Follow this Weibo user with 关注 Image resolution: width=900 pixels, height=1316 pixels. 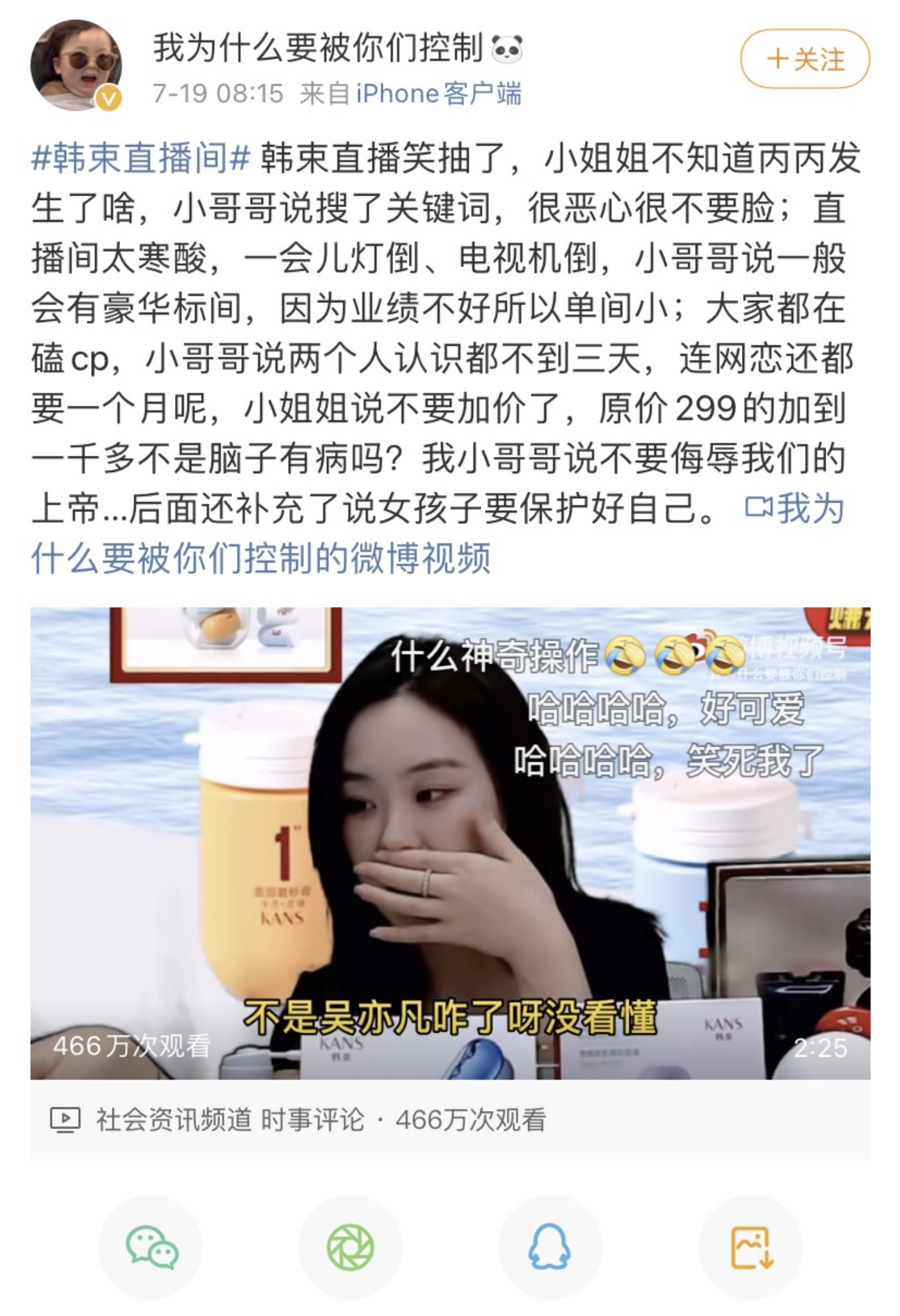[x=804, y=59]
